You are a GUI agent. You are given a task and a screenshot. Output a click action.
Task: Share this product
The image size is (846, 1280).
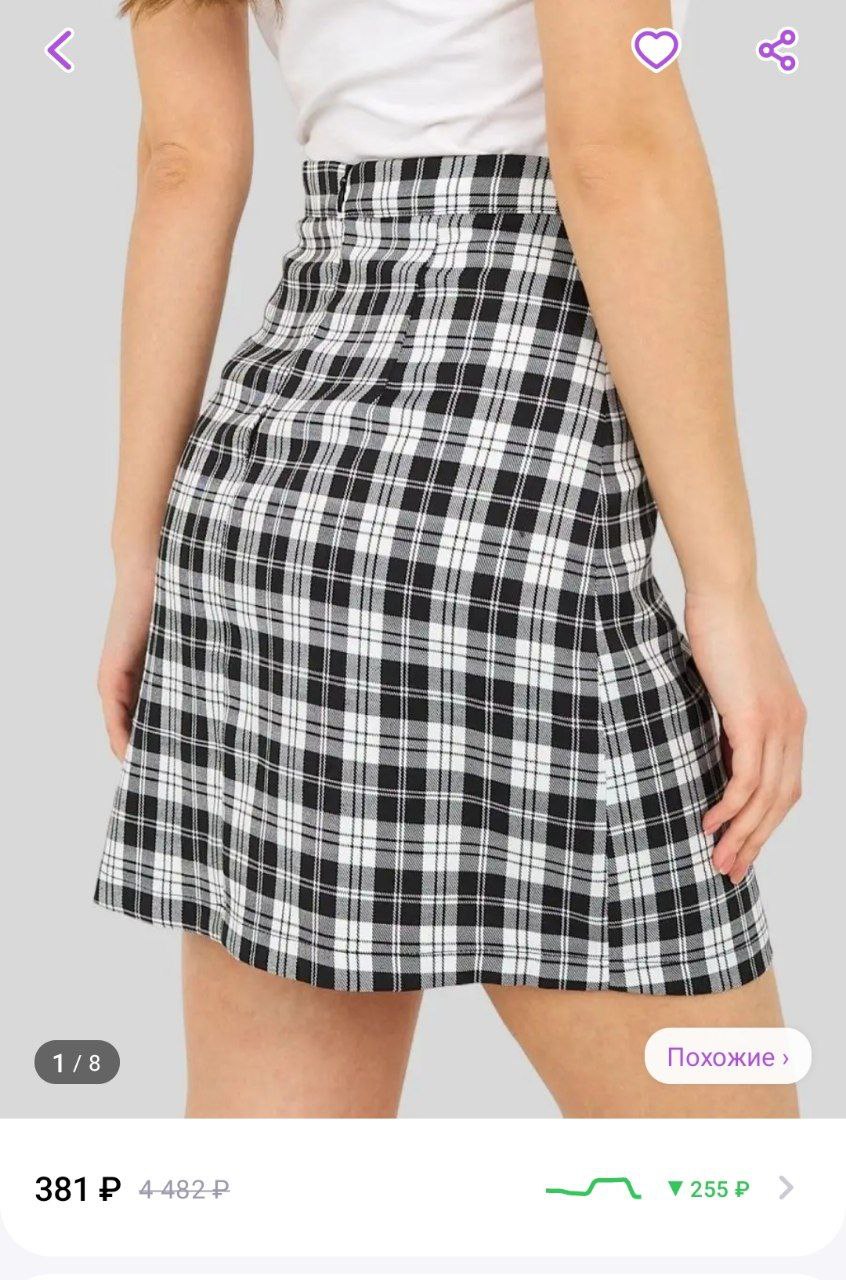[777, 50]
